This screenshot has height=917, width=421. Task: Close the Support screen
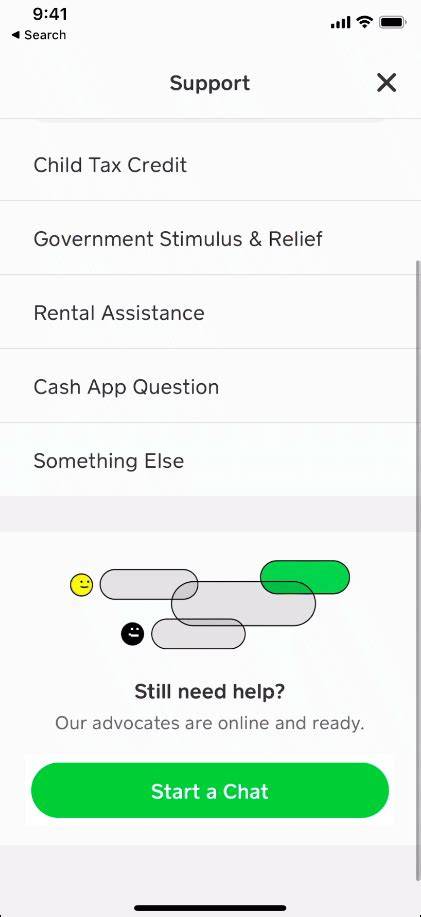(387, 83)
